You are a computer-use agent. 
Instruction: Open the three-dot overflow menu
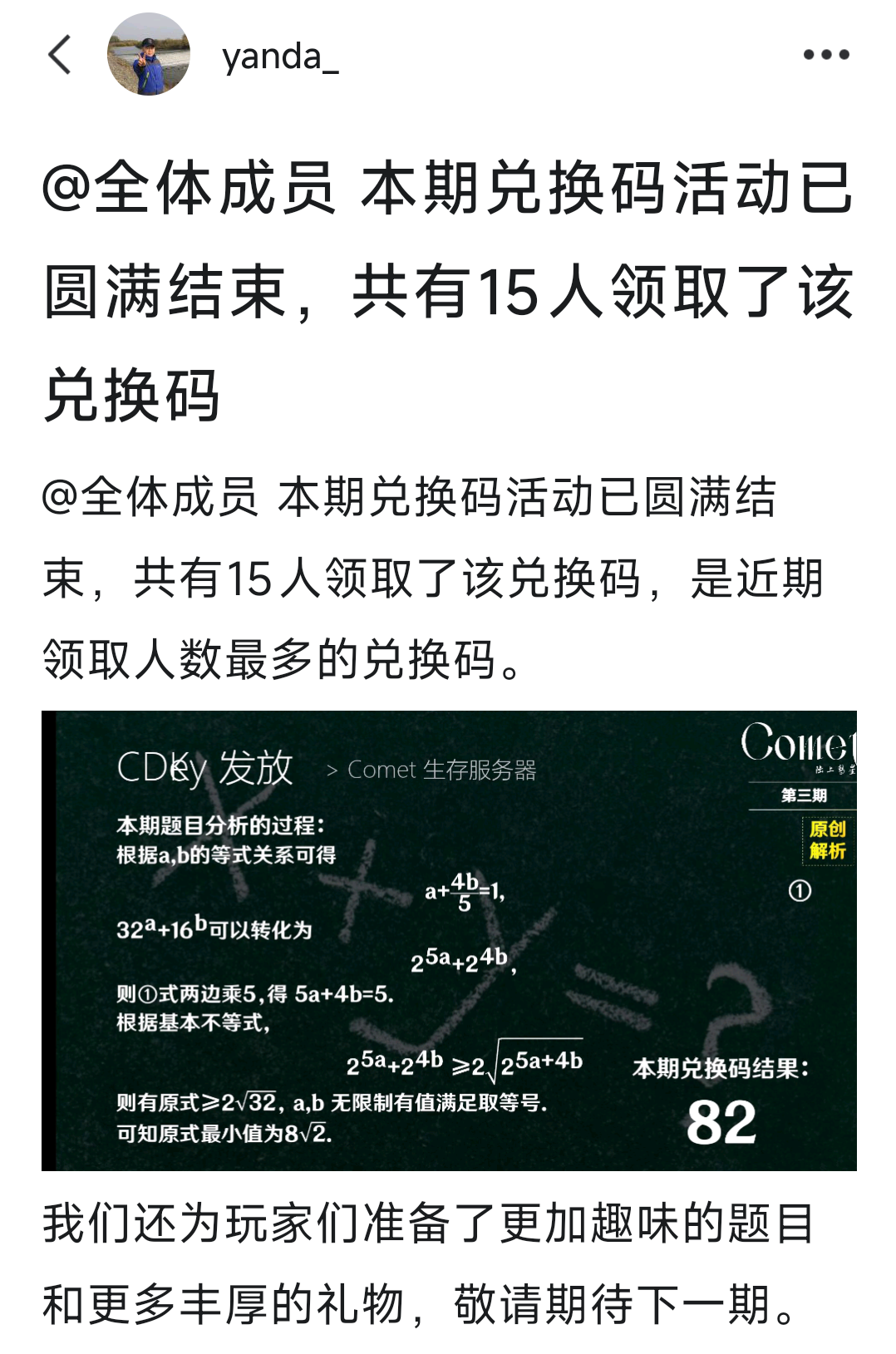pos(825,55)
